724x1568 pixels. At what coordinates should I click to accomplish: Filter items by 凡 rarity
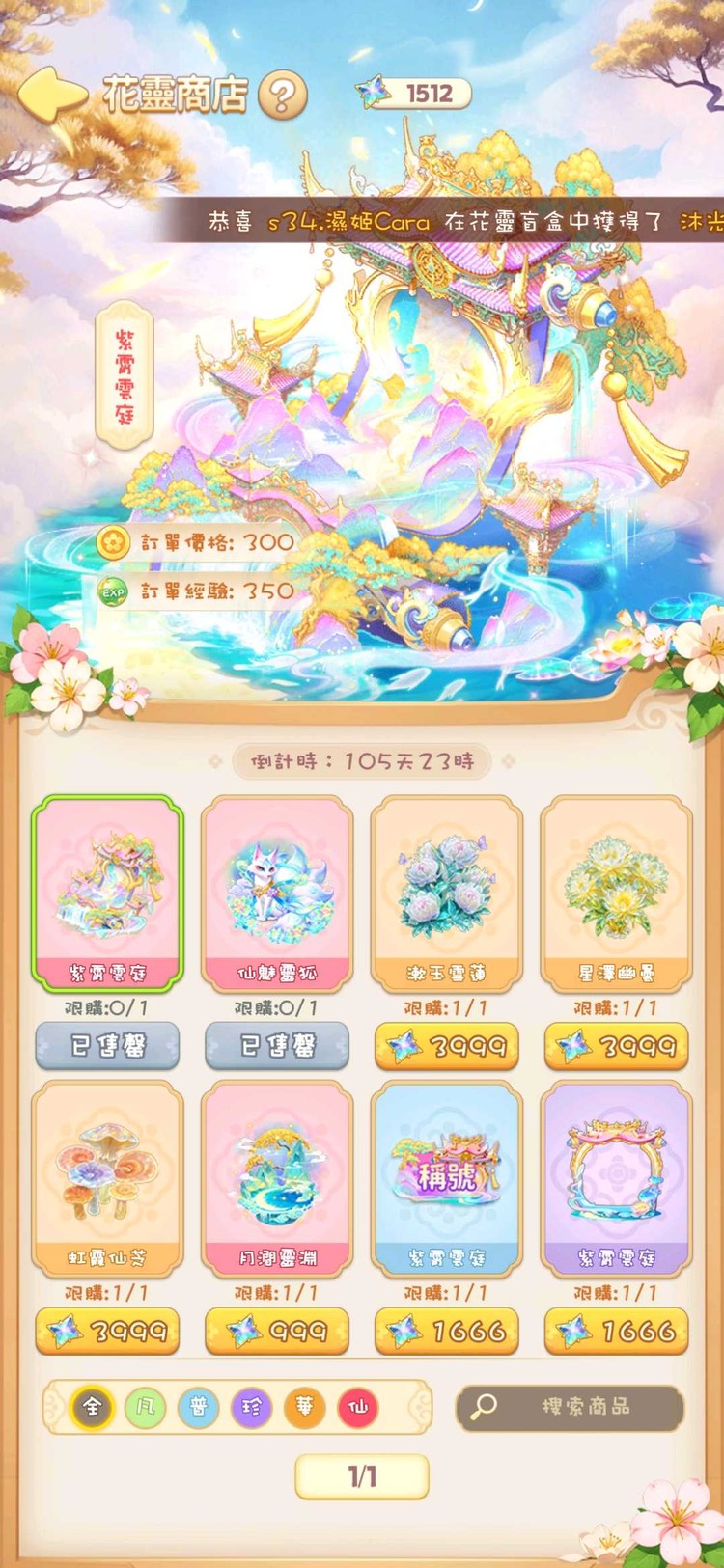[x=145, y=1407]
